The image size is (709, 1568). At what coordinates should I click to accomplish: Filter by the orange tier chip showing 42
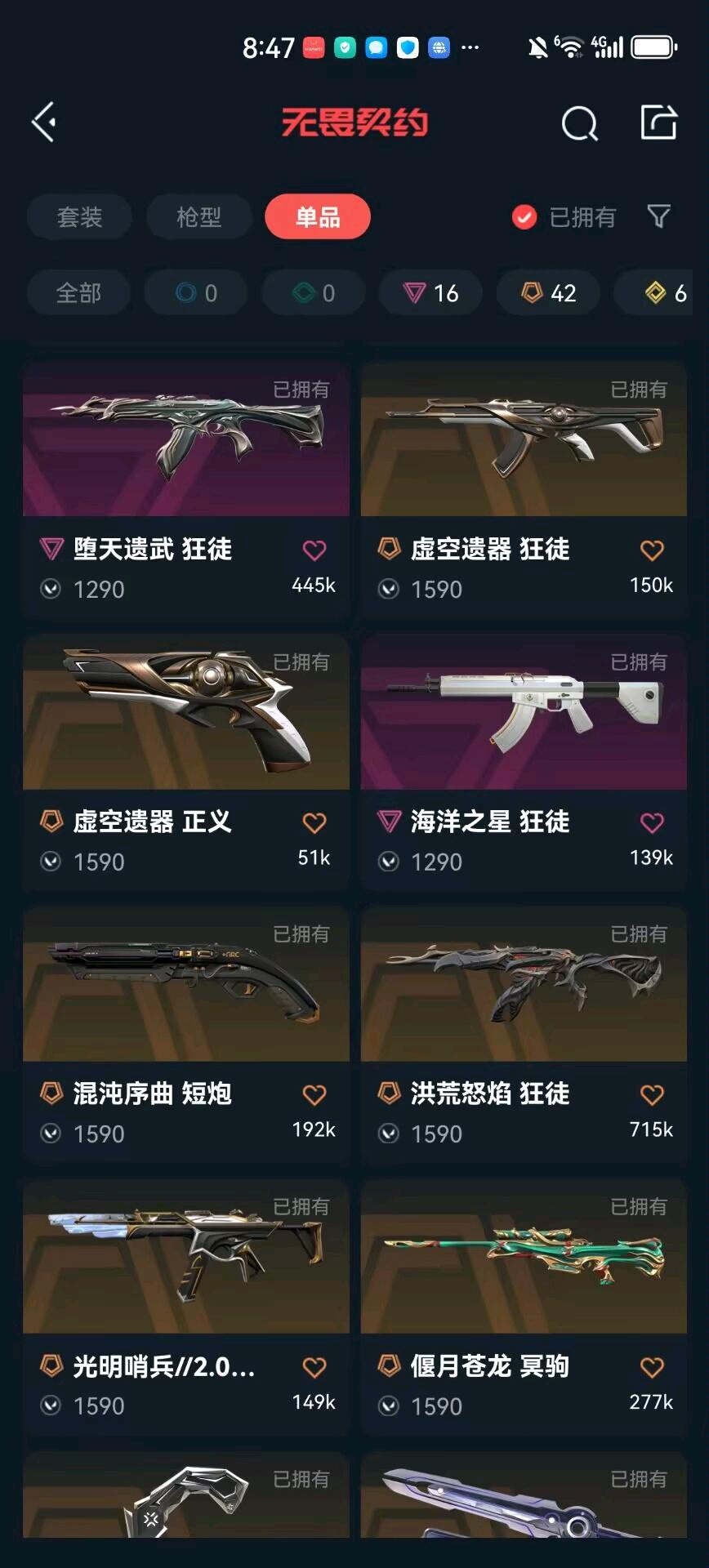[x=548, y=292]
